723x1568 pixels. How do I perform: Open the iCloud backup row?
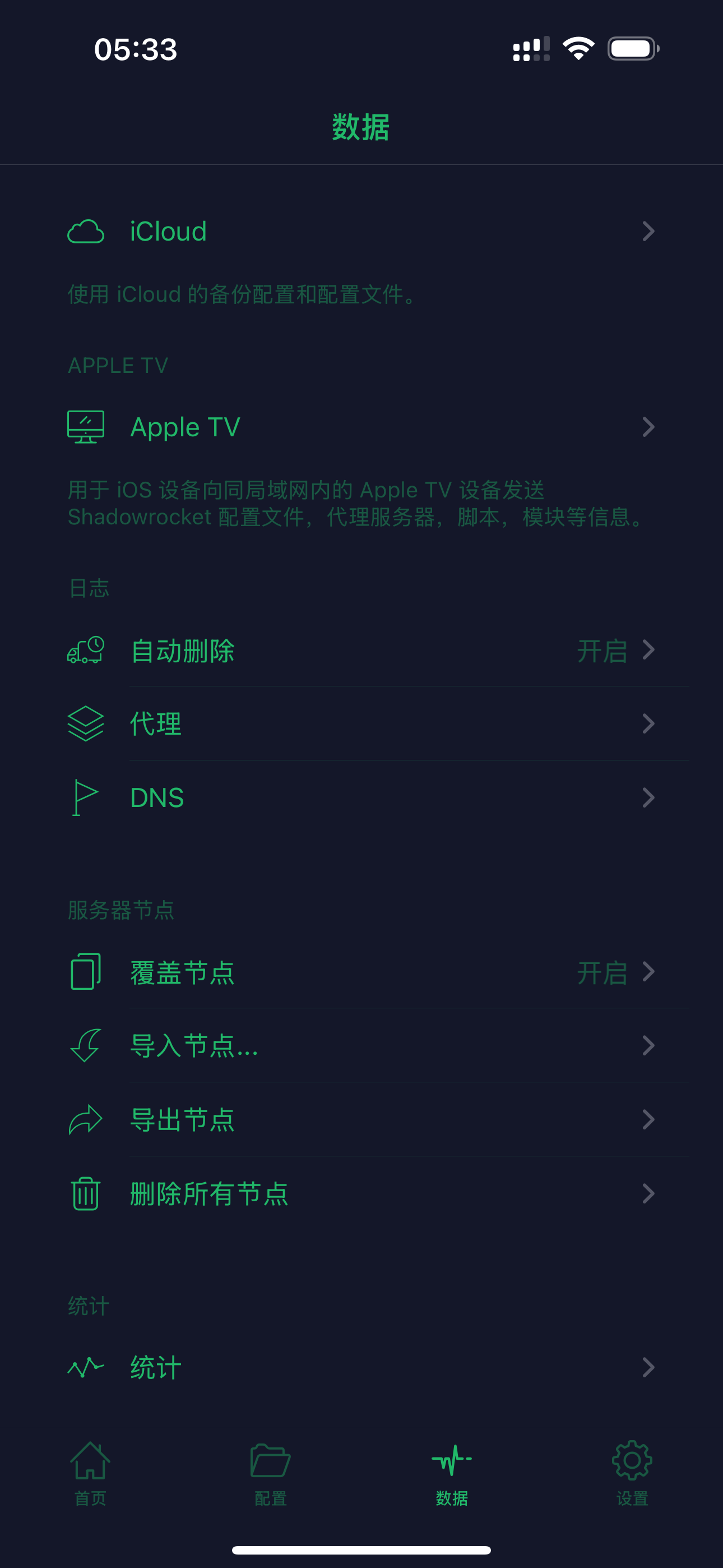[x=361, y=231]
